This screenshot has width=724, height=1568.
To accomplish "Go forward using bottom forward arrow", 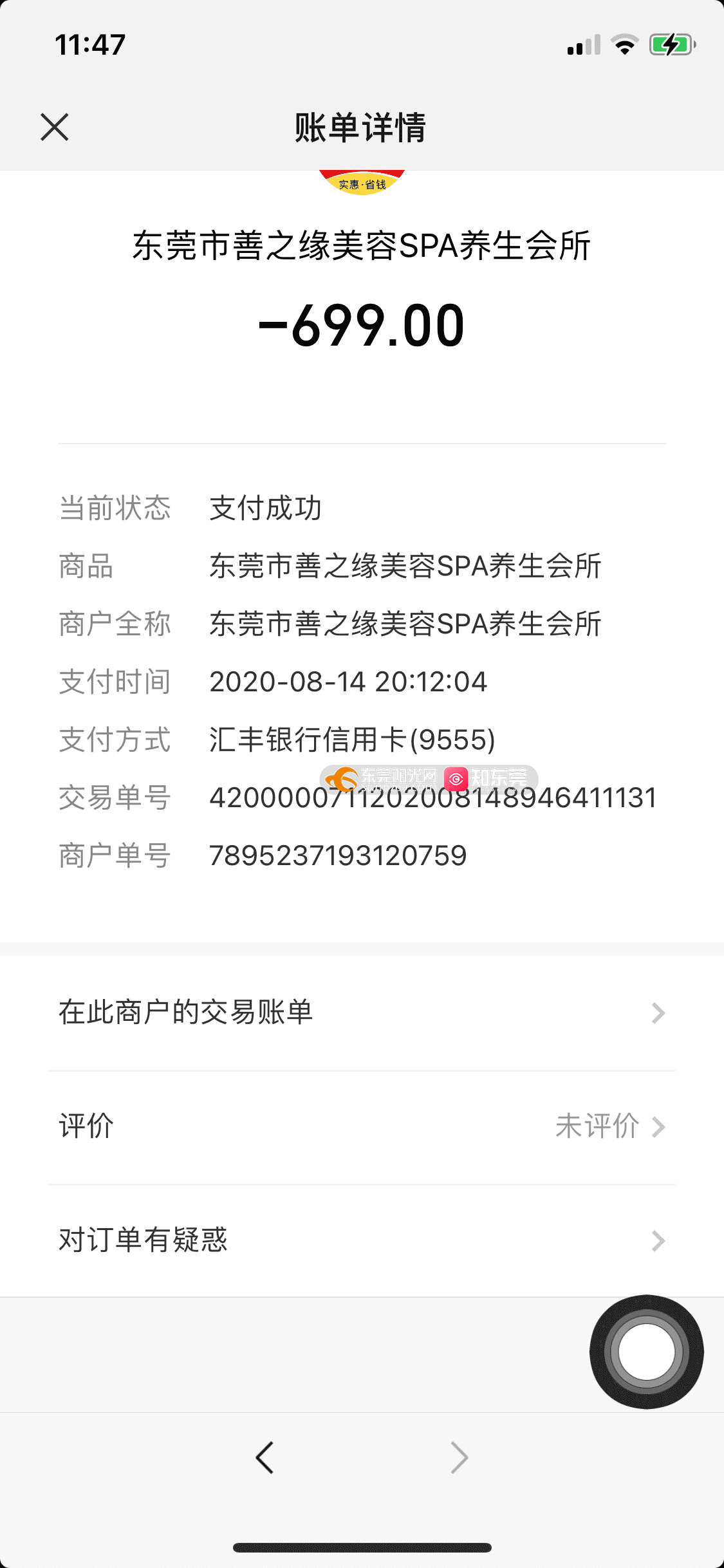I will coord(459,1457).
